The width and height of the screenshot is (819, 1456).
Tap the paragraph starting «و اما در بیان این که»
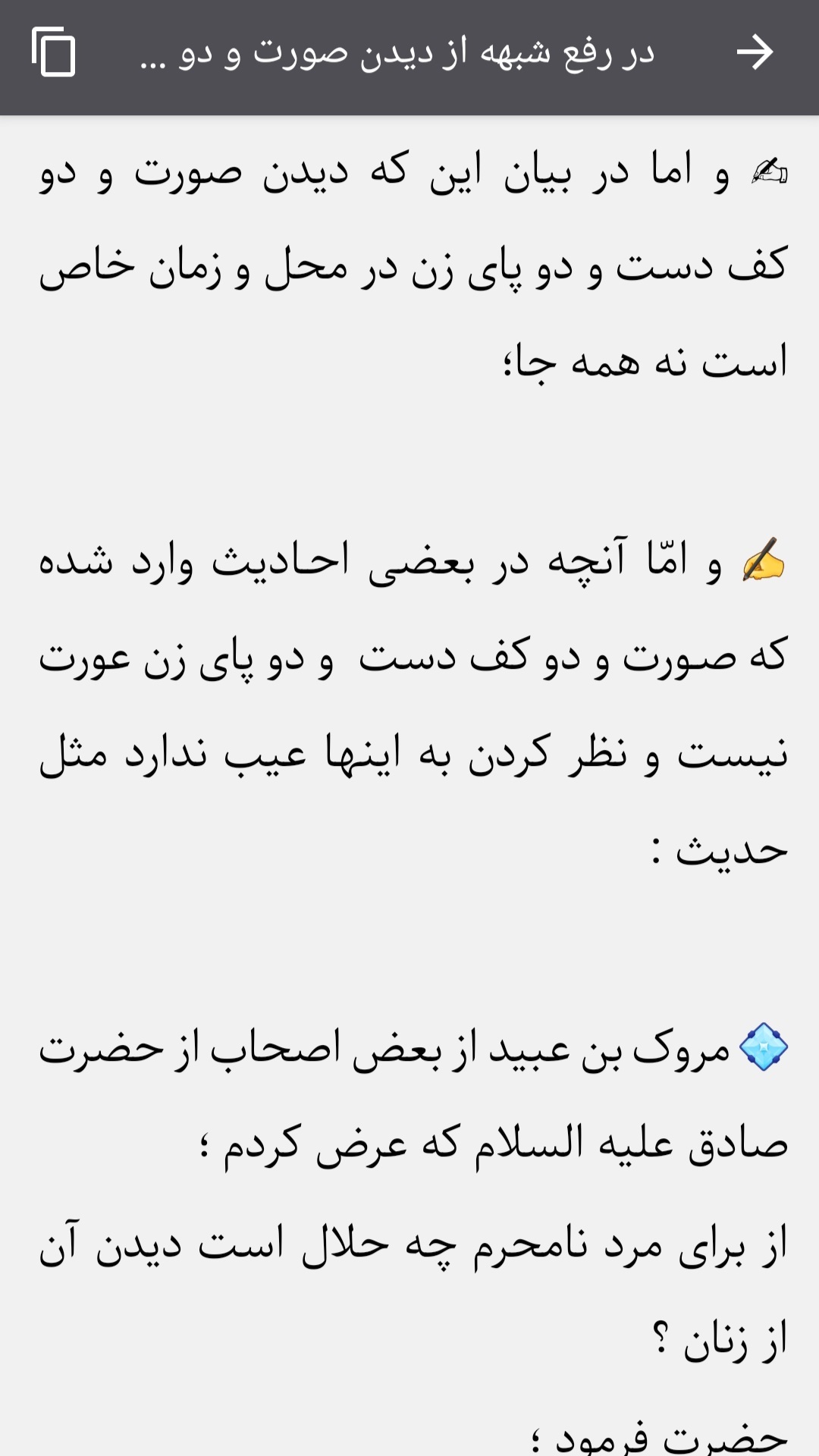tap(455, 176)
